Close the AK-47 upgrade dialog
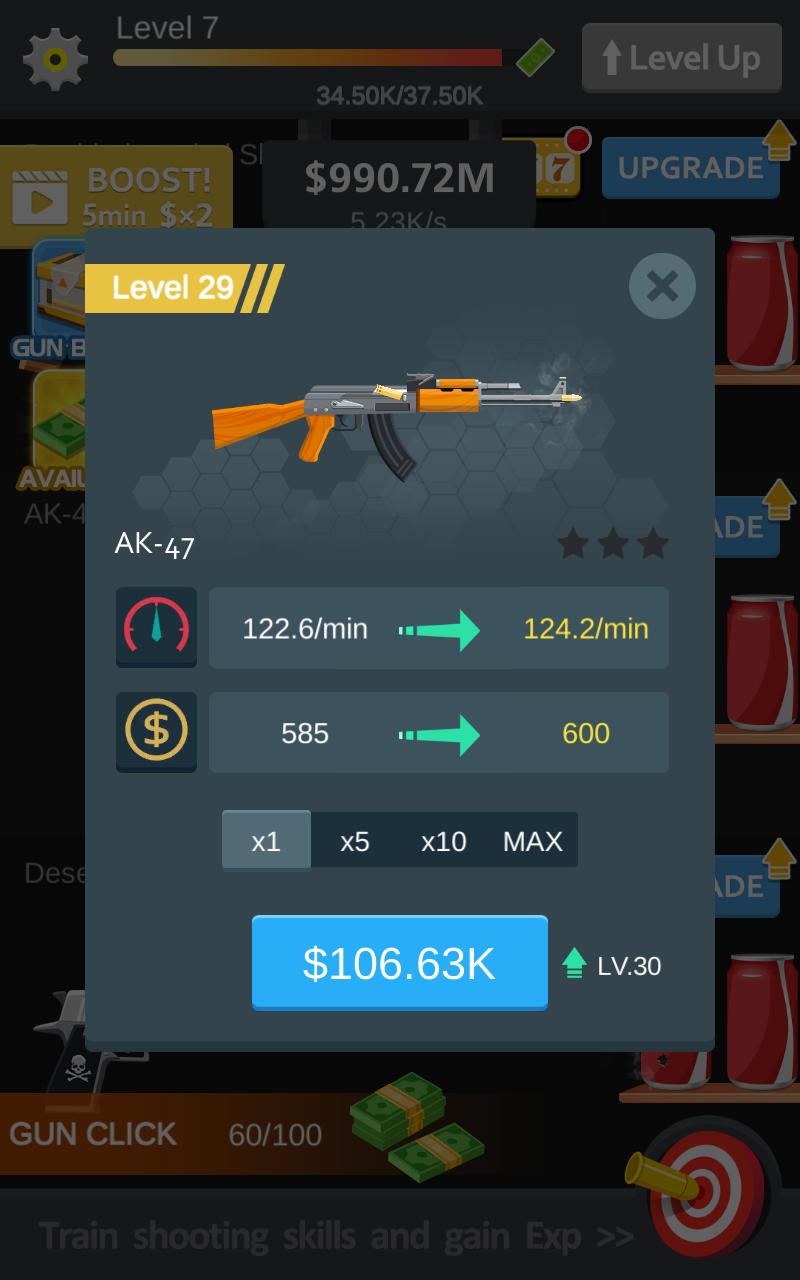This screenshot has height=1280, width=800. coord(662,286)
